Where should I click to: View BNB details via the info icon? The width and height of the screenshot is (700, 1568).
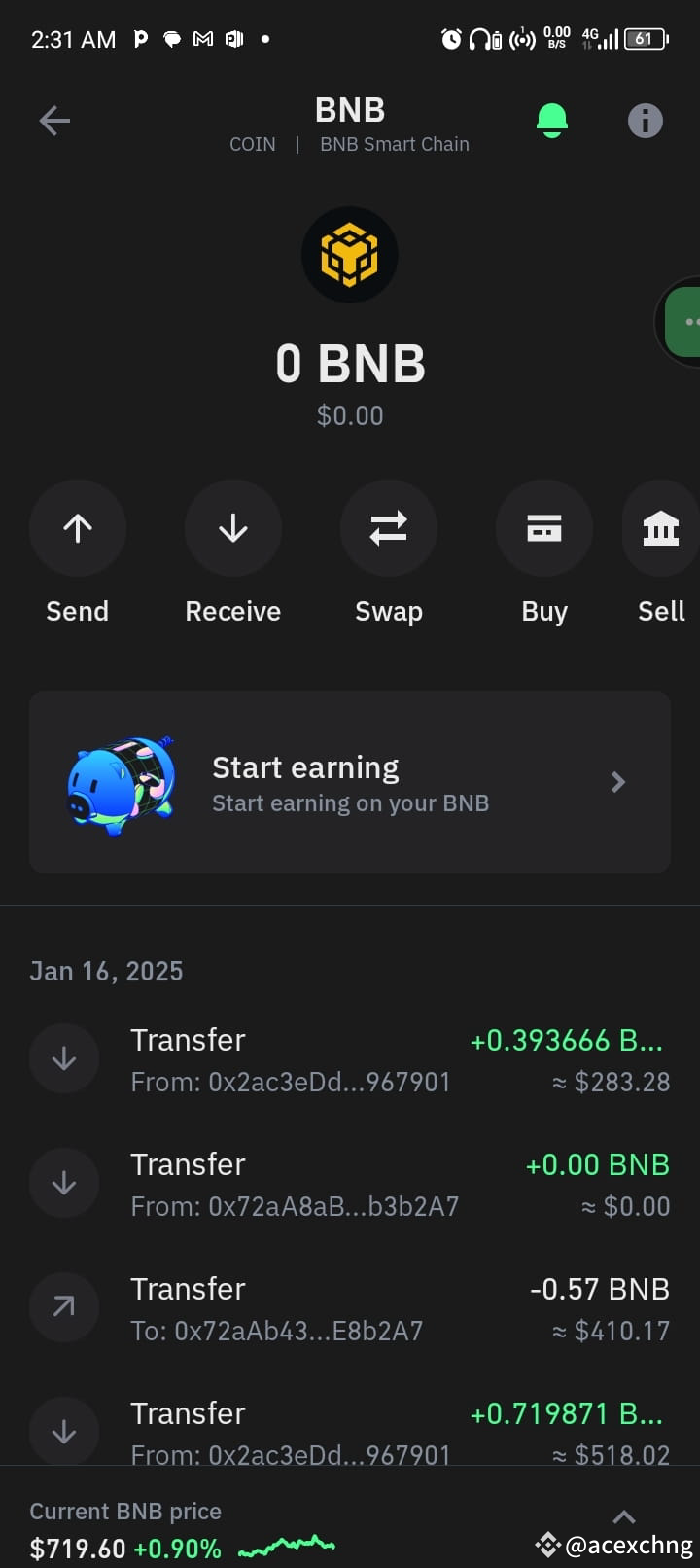645,120
